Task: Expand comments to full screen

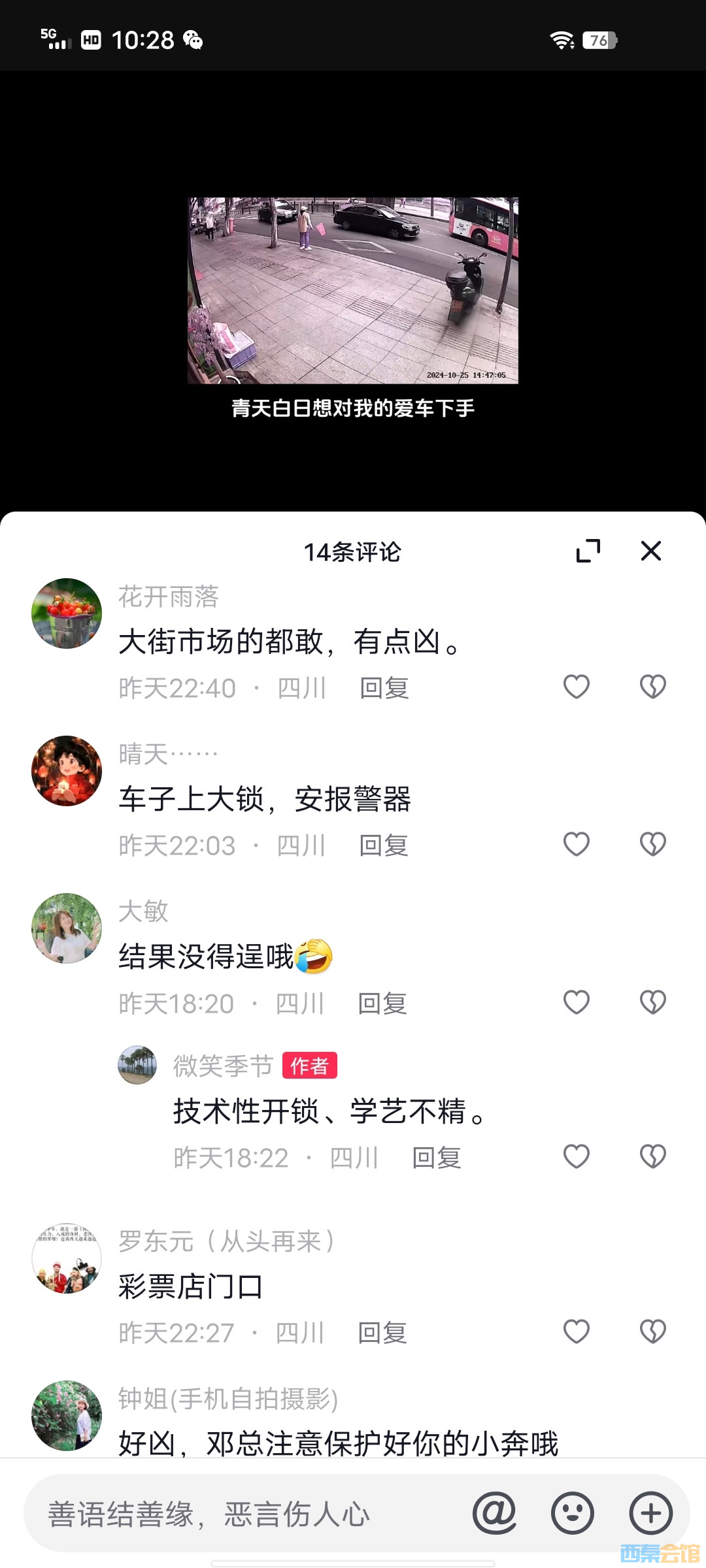Action: pos(588,551)
